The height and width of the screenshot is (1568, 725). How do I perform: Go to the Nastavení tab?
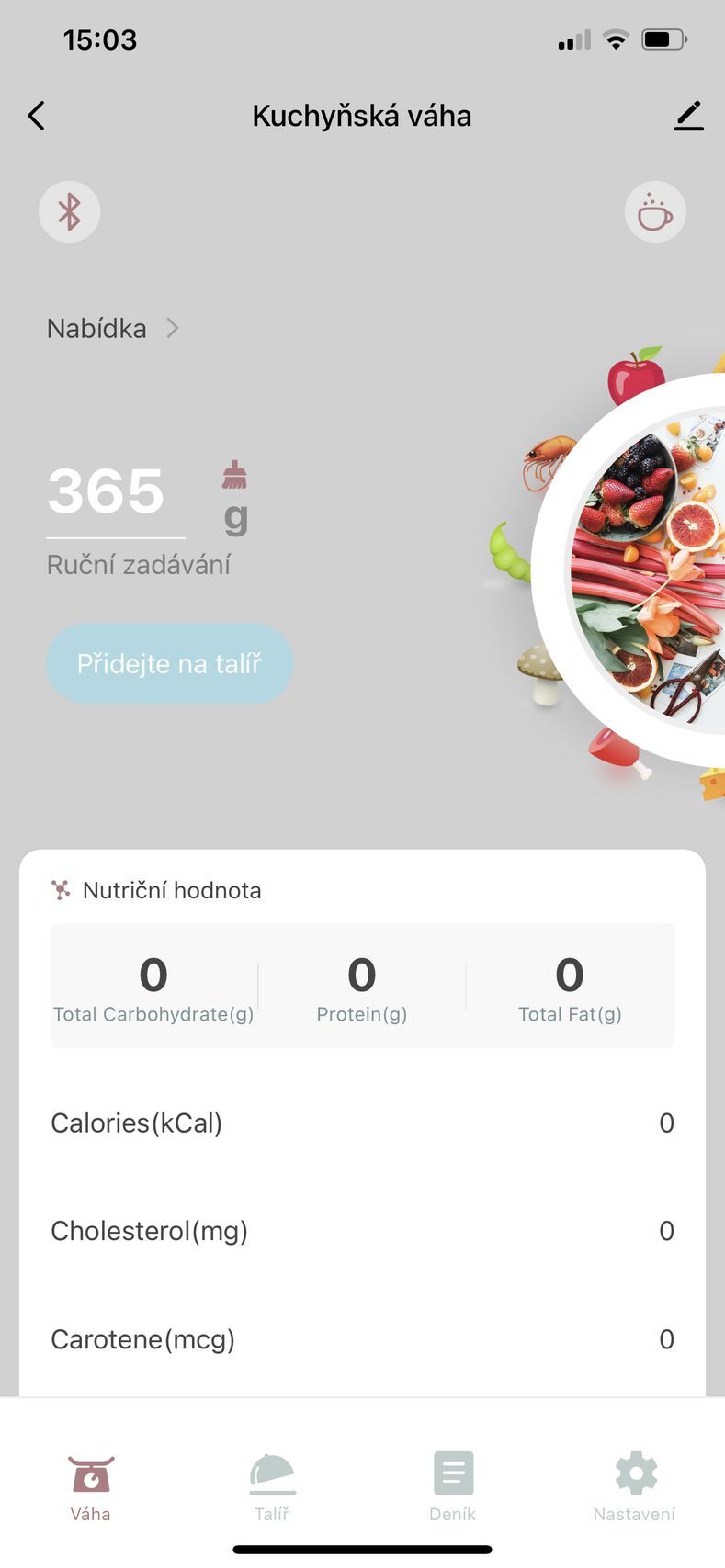(634, 1487)
